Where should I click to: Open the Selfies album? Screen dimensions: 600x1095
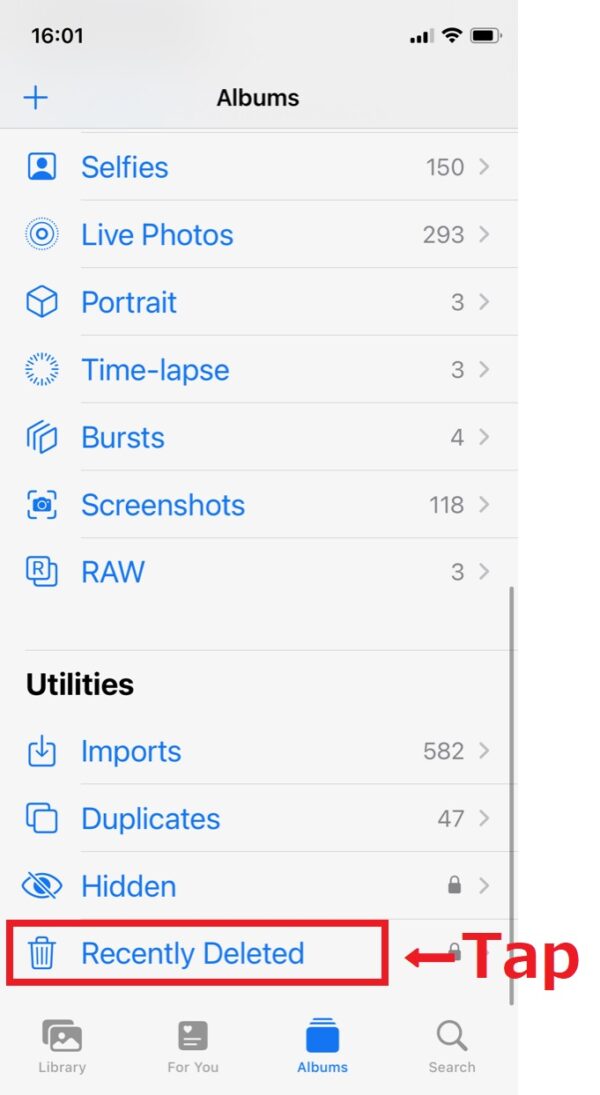tap(258, 167)
